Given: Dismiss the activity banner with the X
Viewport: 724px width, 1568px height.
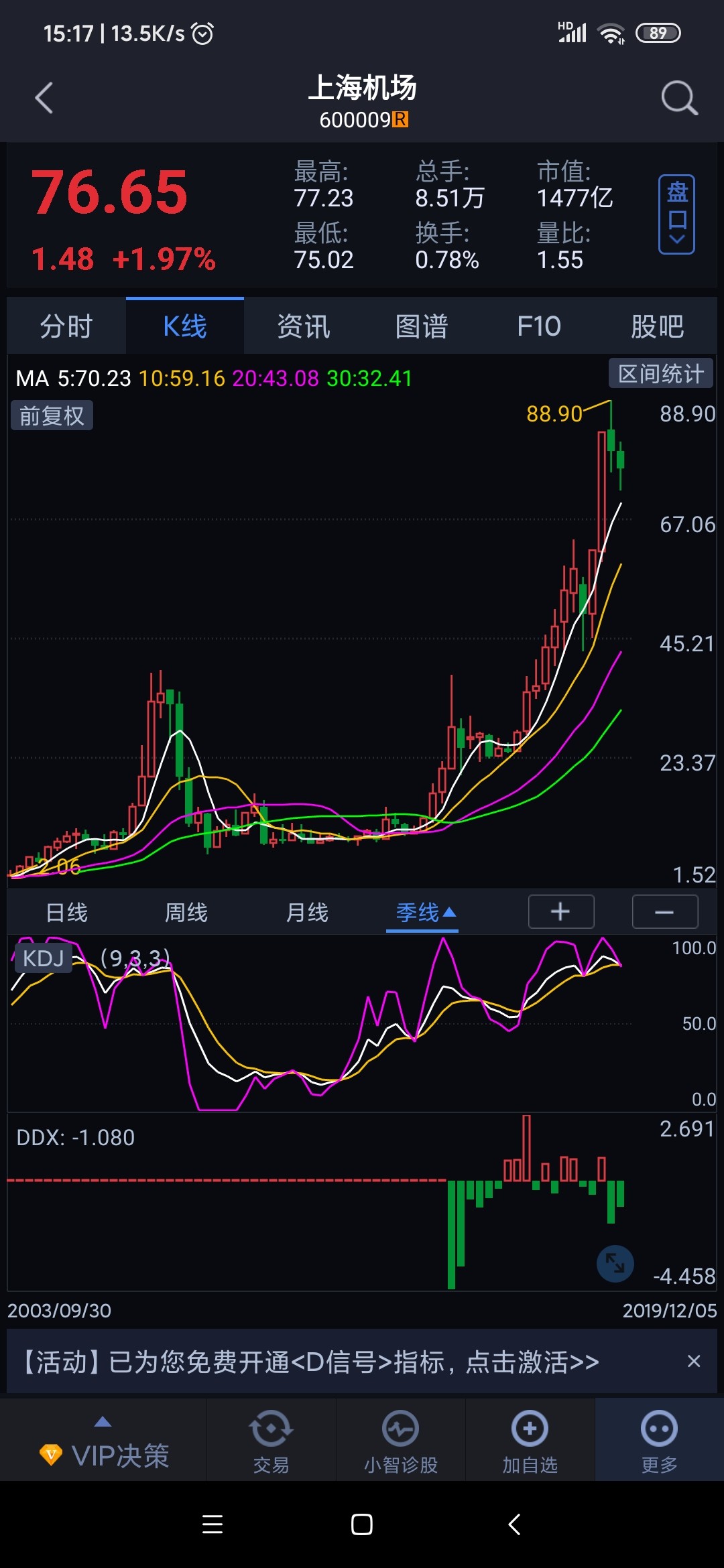Looking at the screenshot, I should (695, 1361).
